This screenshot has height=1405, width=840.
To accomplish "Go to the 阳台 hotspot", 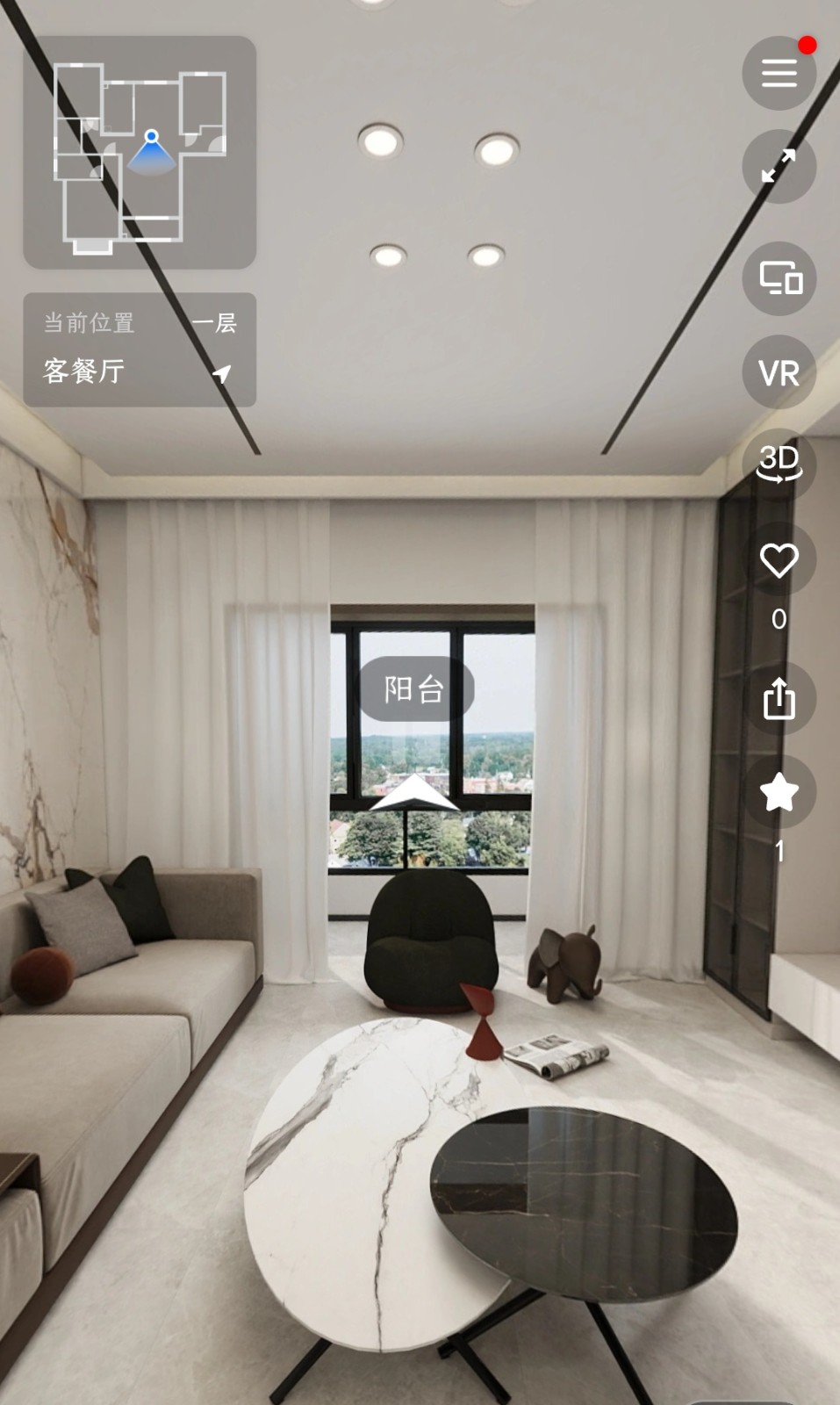I will [x=416, y=689].
